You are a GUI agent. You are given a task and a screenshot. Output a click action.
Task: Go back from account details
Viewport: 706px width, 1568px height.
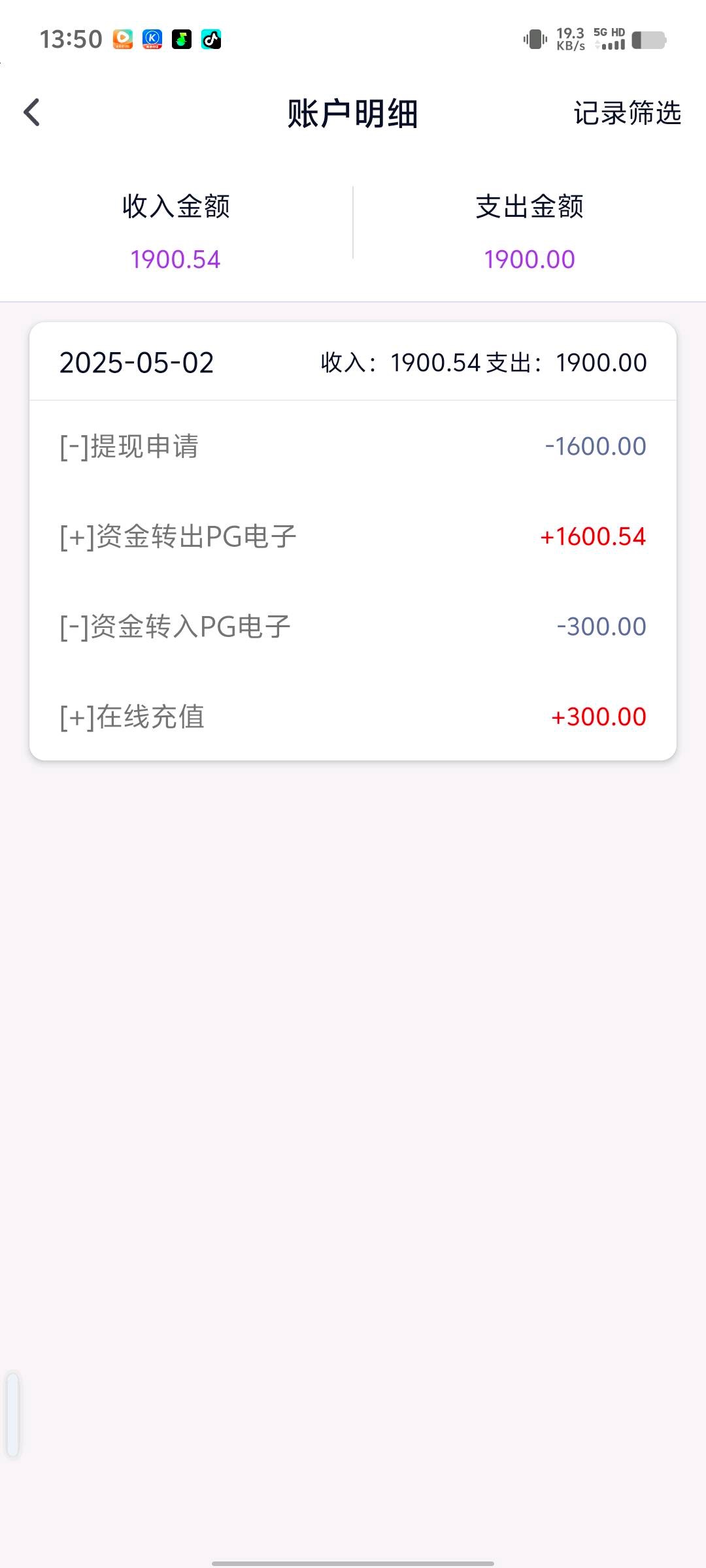(x=32, y=112)
